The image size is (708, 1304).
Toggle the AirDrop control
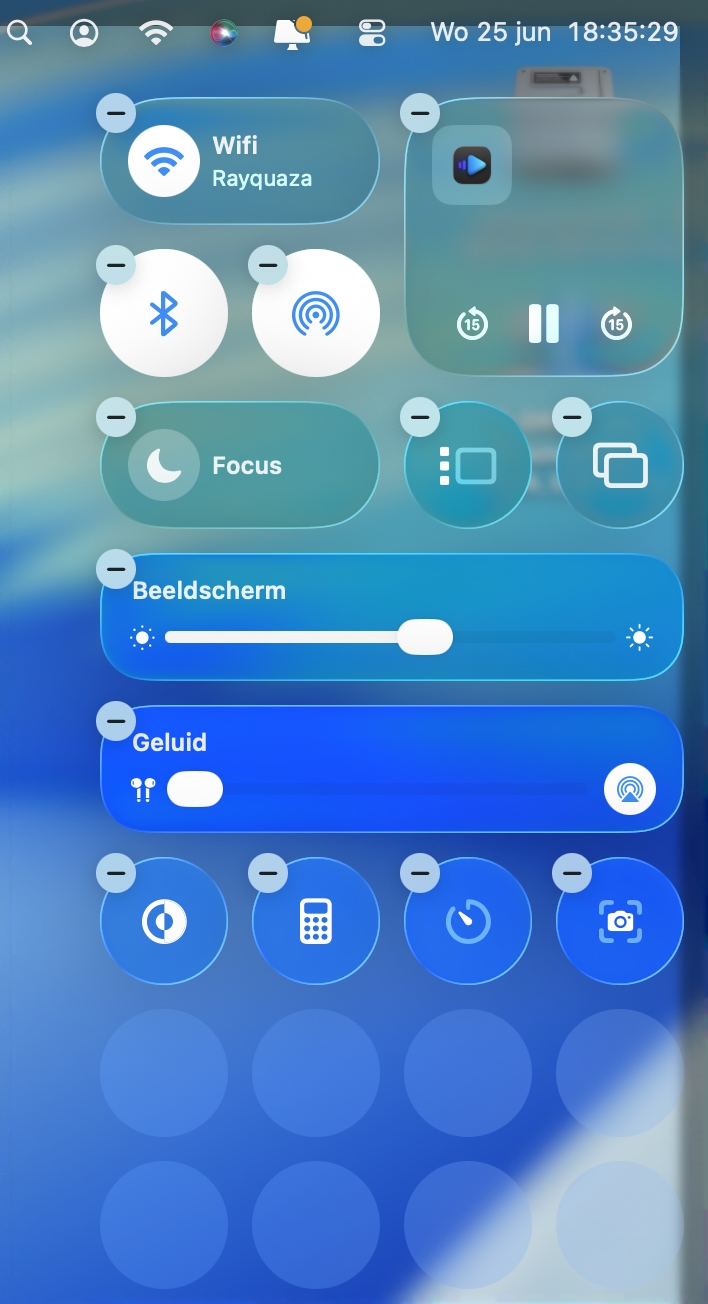pyautogui.click(x=316, y=313)
